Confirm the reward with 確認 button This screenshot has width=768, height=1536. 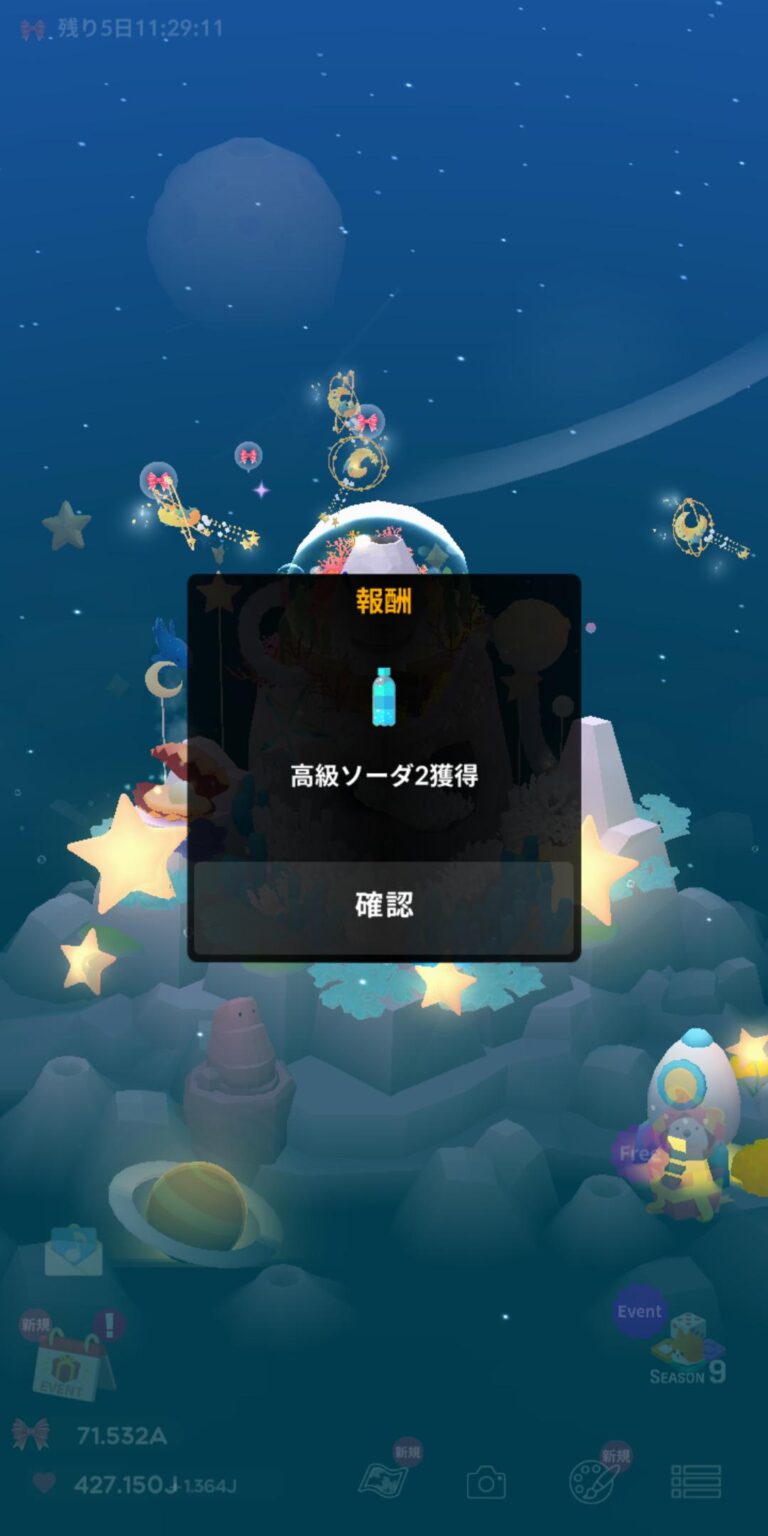384,907
